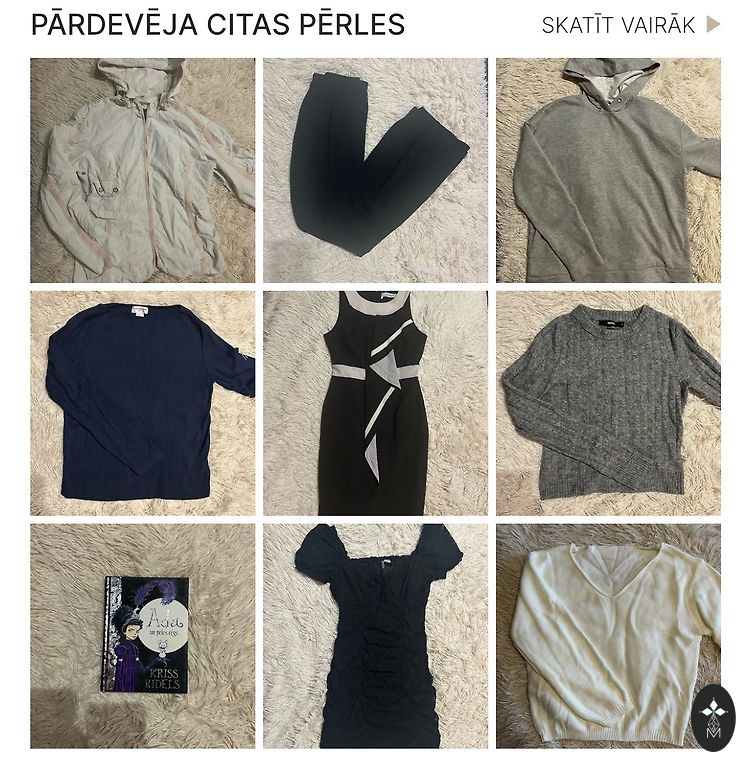Screen dimensions: 752x768
Task: View the grey cable-knit sweater listing
Action: pos(608,403)
